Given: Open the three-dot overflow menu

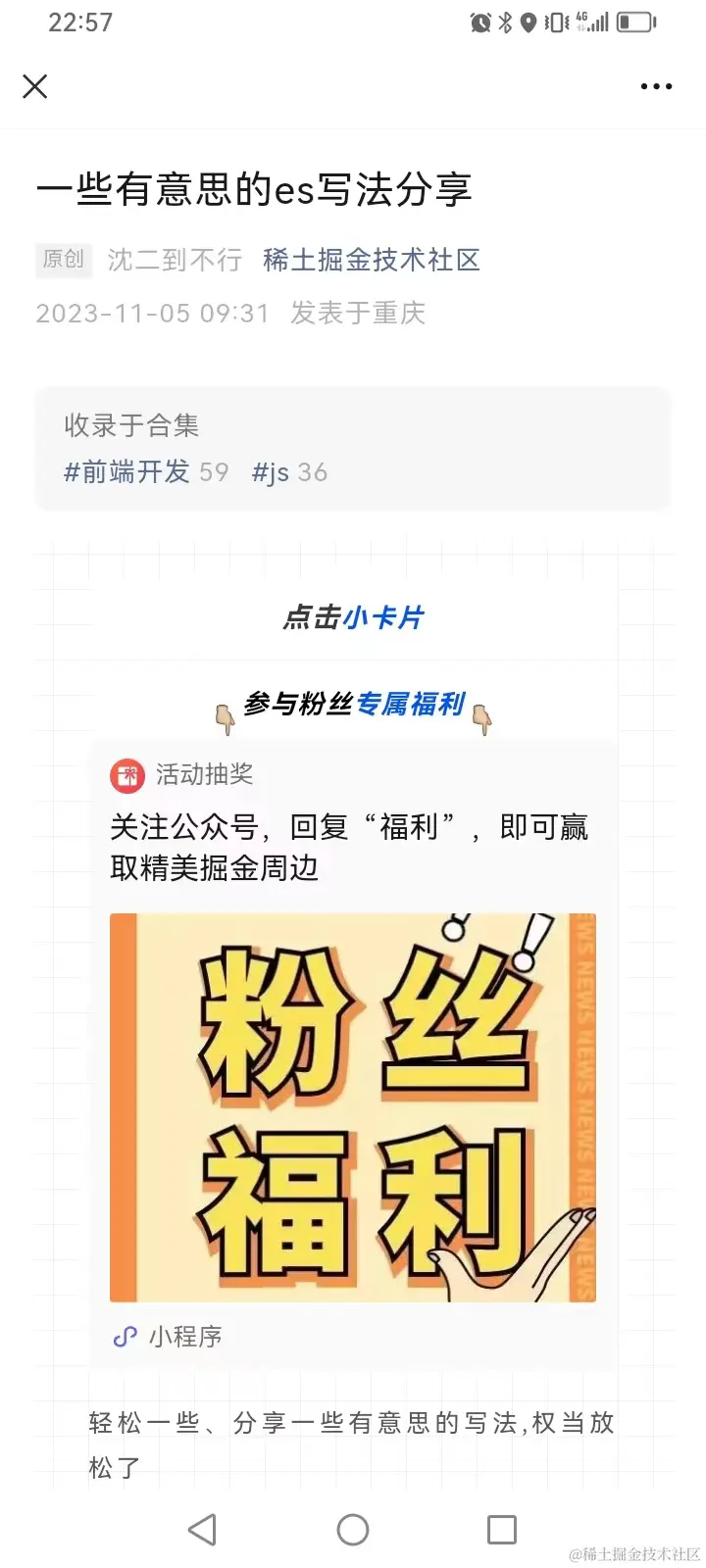Looking at the screenshot, I should tap(656, 86).
